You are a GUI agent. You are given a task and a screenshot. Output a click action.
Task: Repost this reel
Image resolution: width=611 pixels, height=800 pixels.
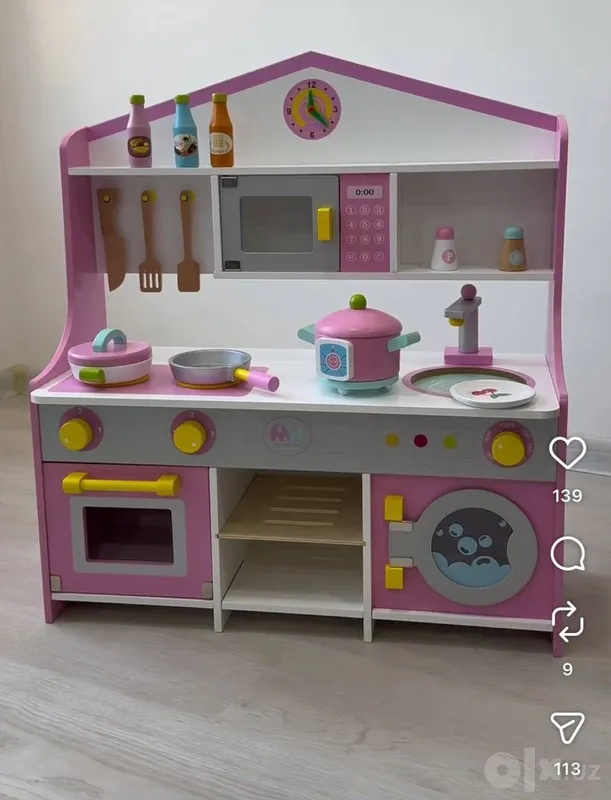[x=567, y=621]
